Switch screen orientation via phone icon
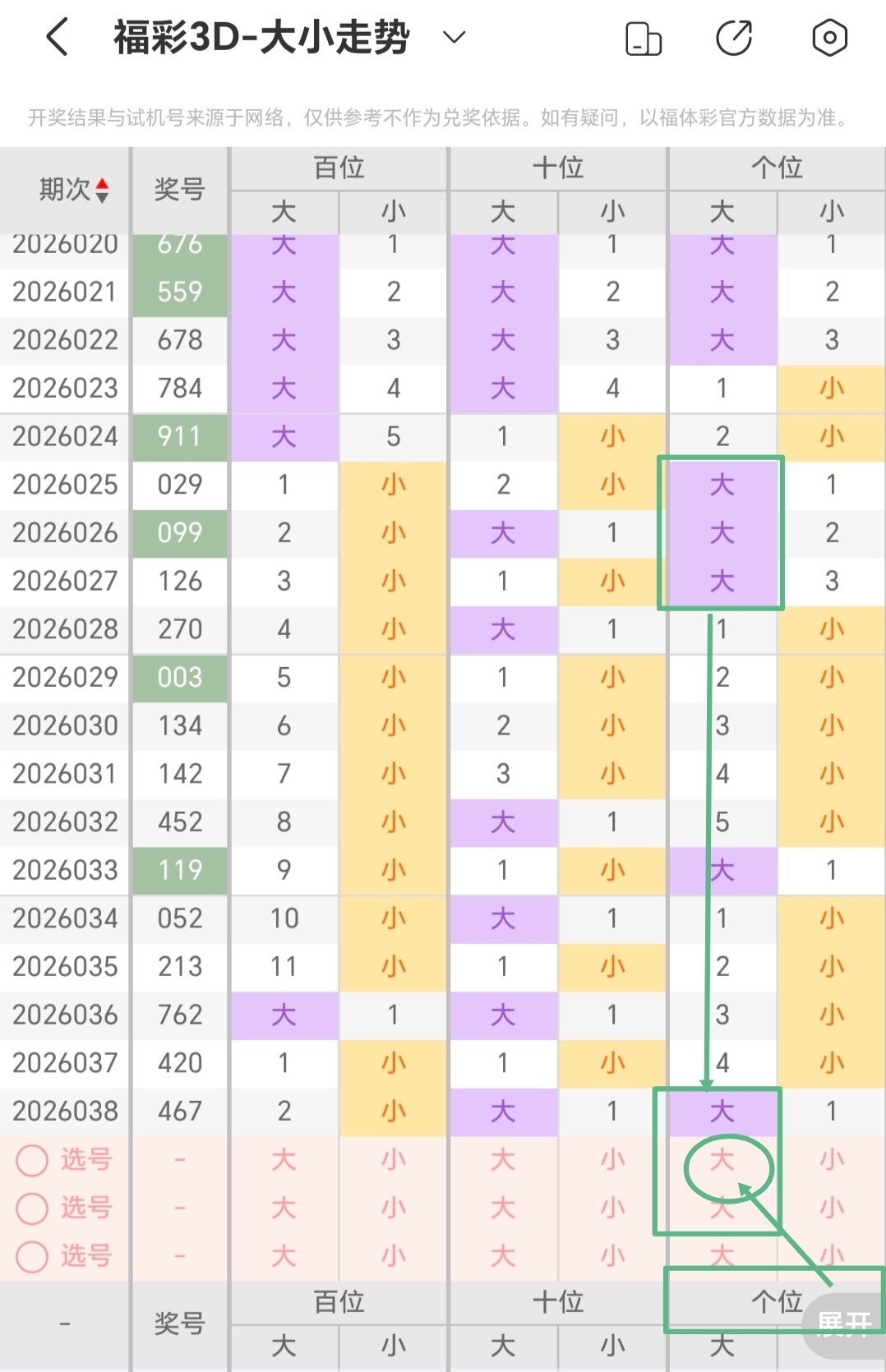886x1372 pixels. tap(644, 39)
